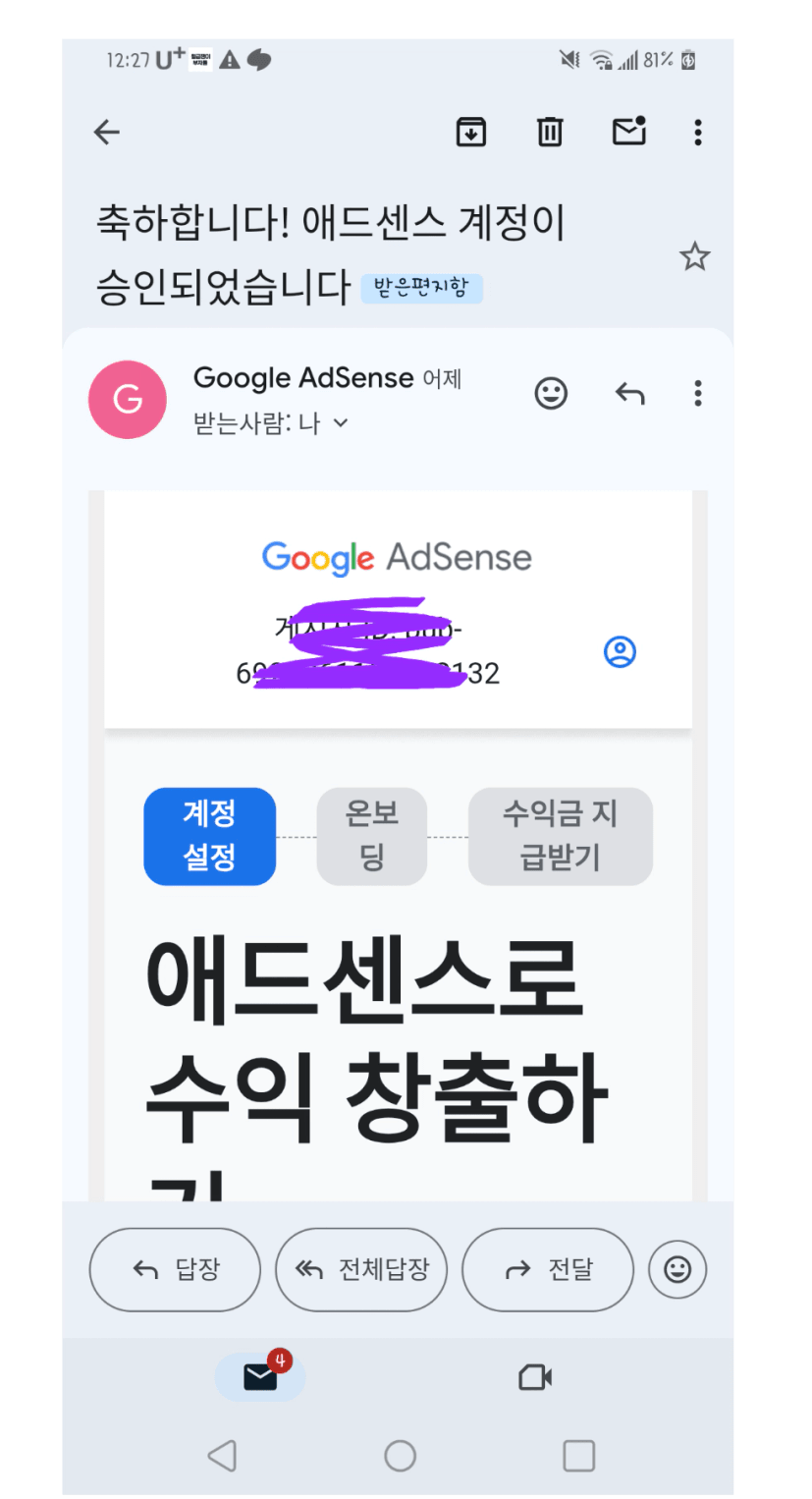Go back to the inbox

106,132
